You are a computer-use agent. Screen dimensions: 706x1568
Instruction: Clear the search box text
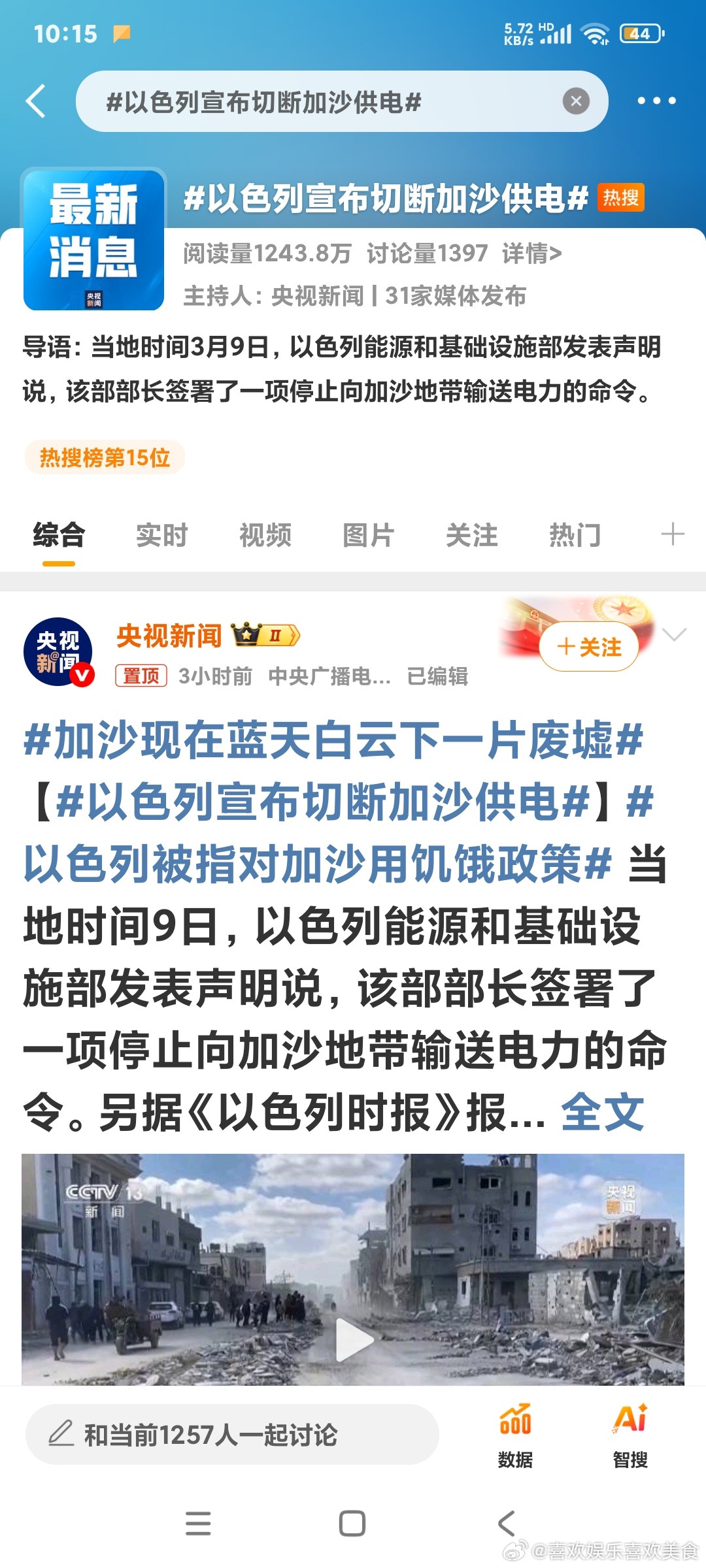point(576,101)
